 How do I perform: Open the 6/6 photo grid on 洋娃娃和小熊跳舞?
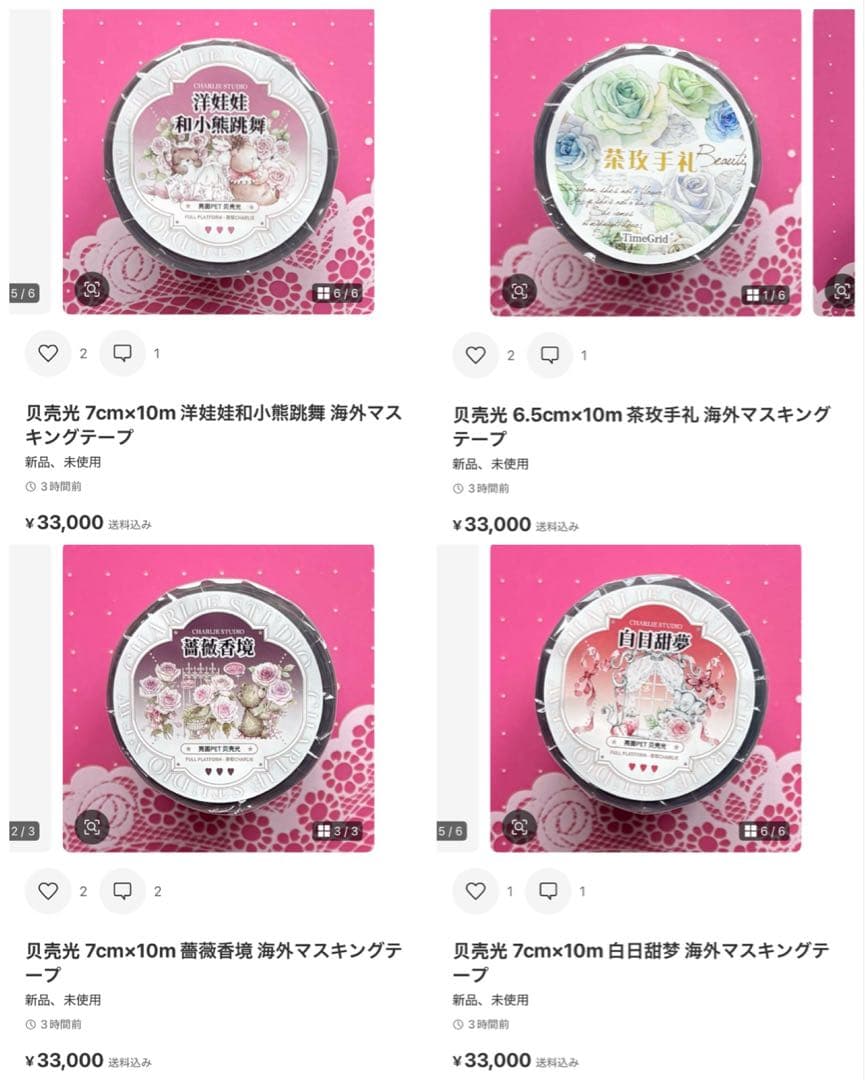pyautogui.click(x=337, y=293)
